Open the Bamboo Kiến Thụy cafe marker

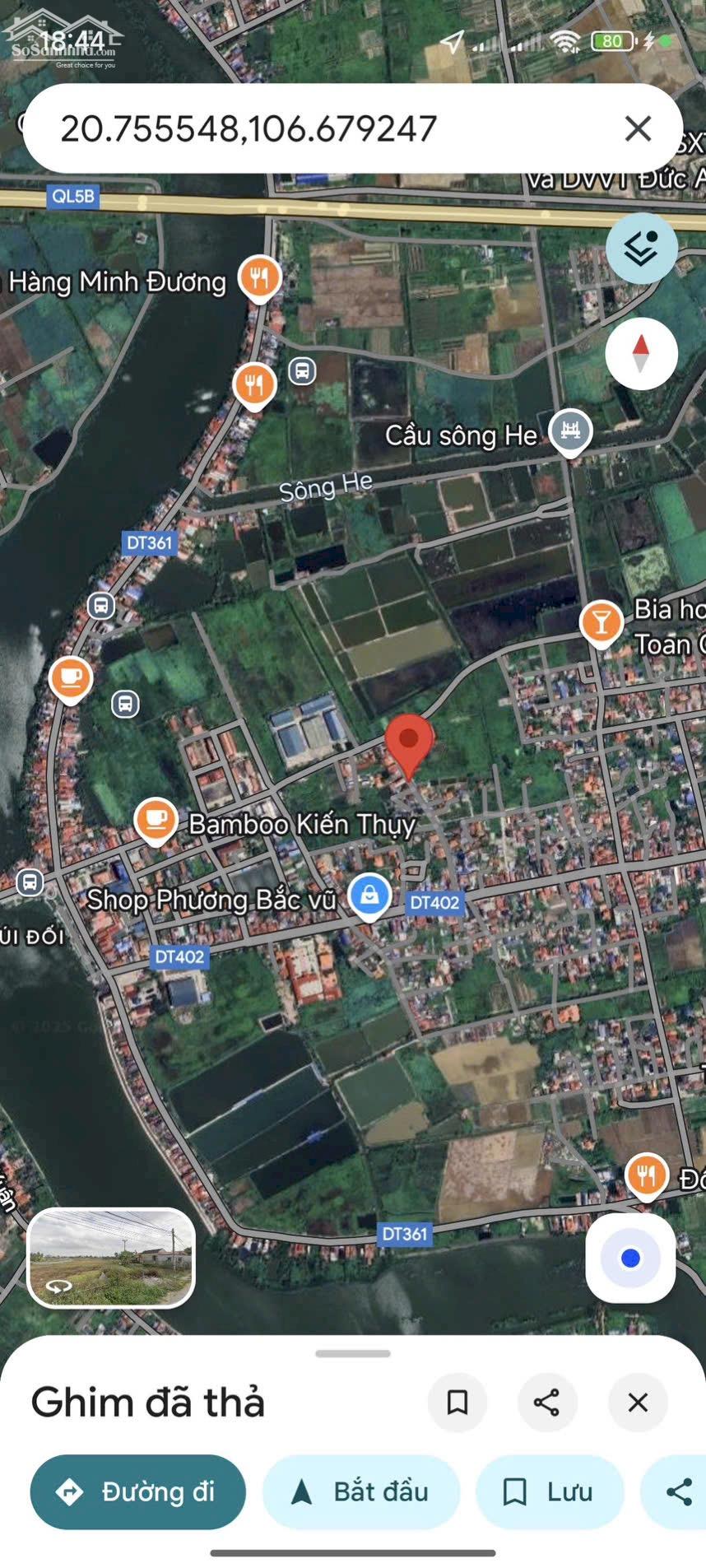tap(156, 820)
